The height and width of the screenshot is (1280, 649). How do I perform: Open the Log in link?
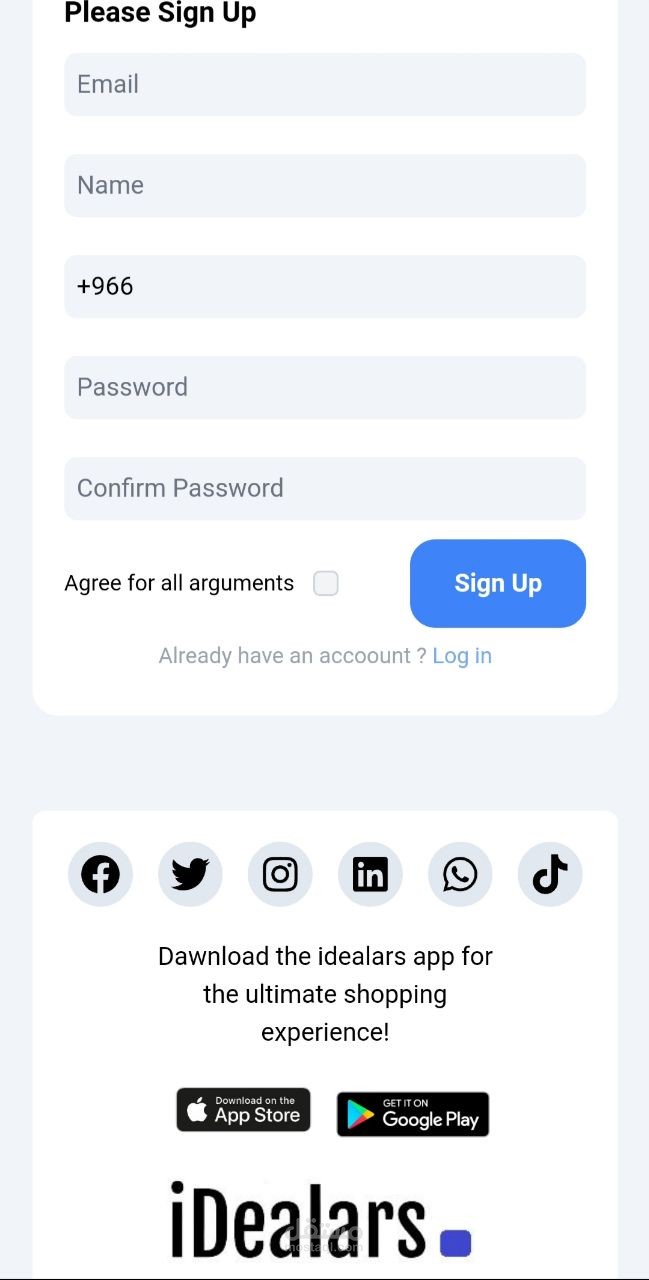462,656
